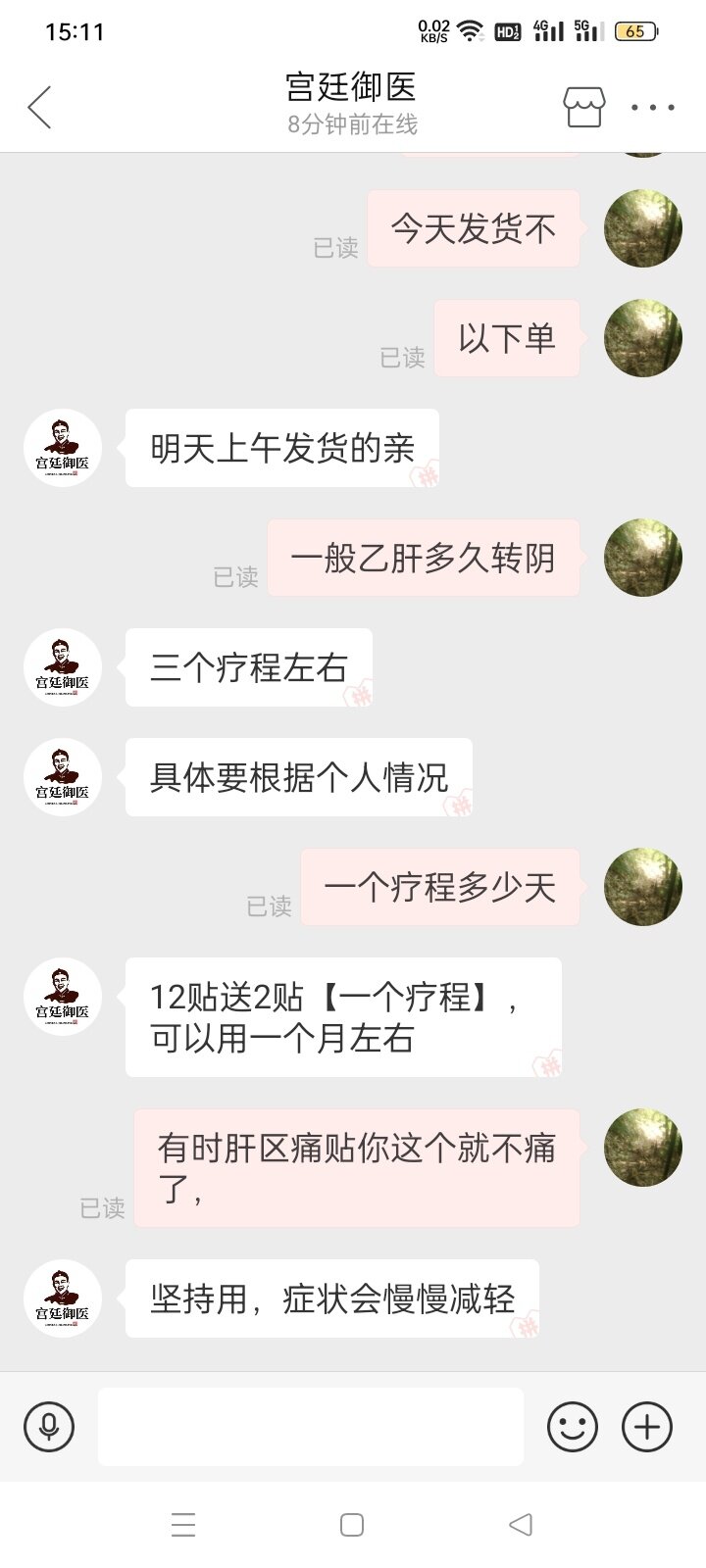Open seller avatar beside 明天上午发货的亲
The image size is (706, 1568).
click(x=63, y=448)
